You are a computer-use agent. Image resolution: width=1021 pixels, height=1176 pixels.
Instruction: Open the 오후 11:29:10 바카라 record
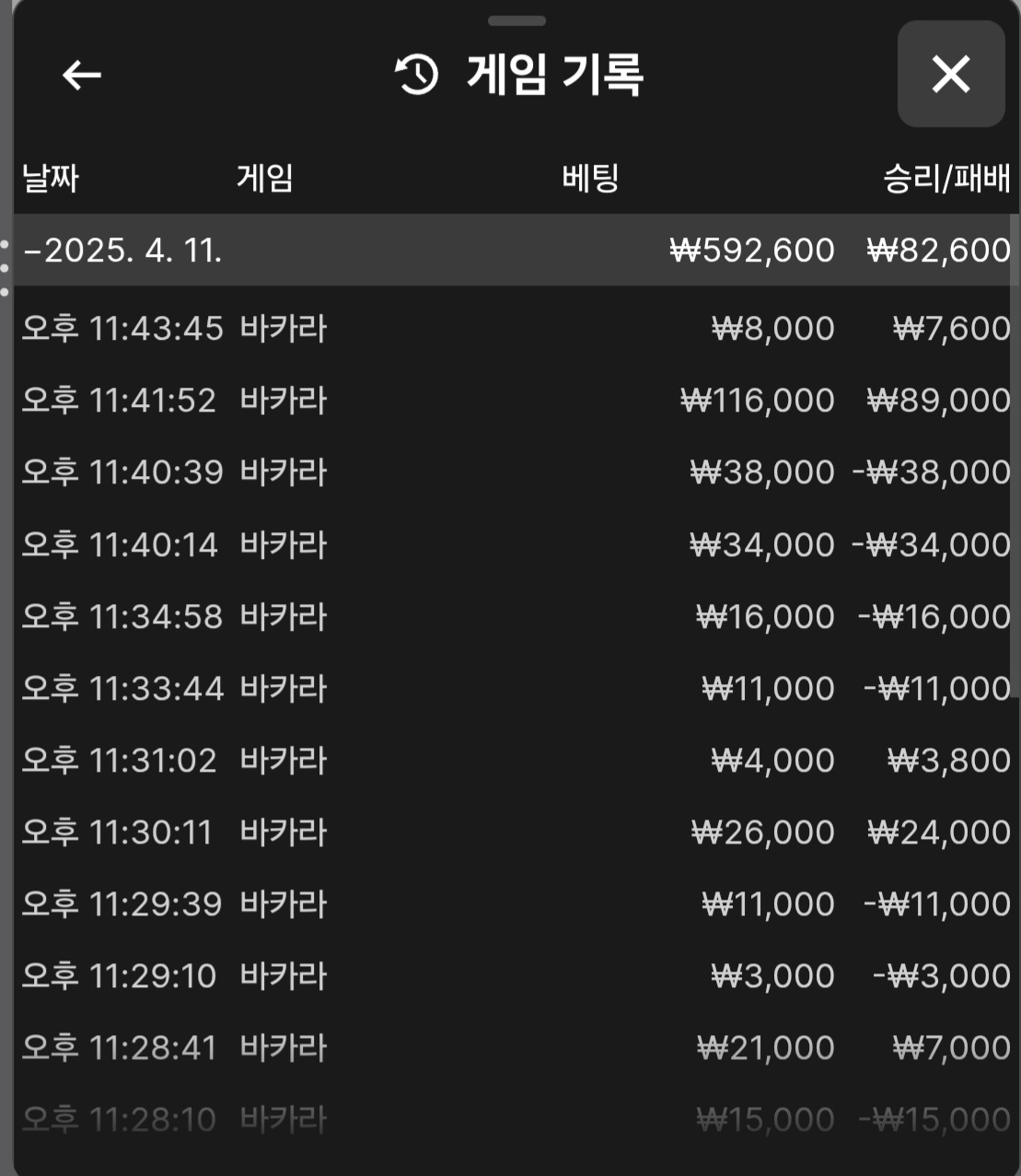click(516, 975)
